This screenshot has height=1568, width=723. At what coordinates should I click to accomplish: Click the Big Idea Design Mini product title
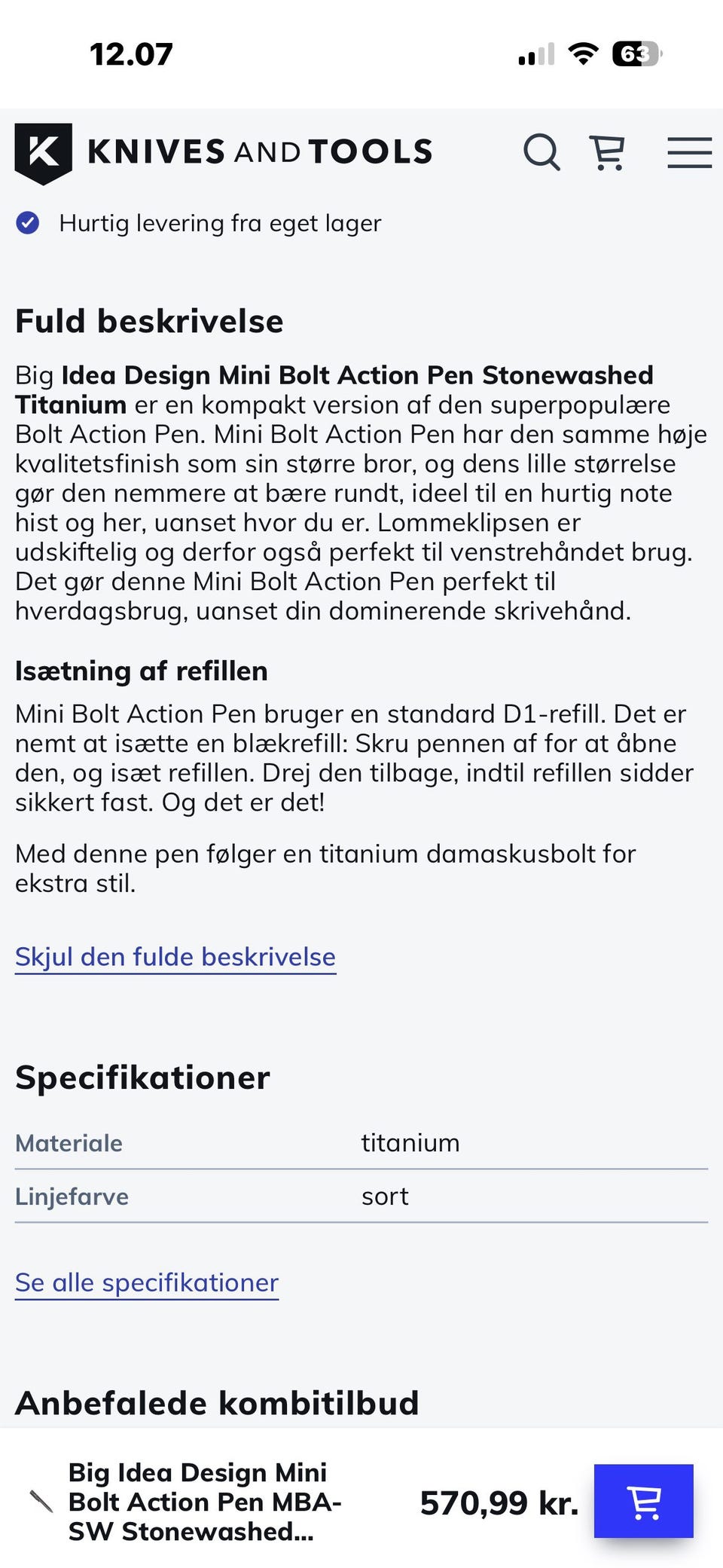tap(205, 1502)
